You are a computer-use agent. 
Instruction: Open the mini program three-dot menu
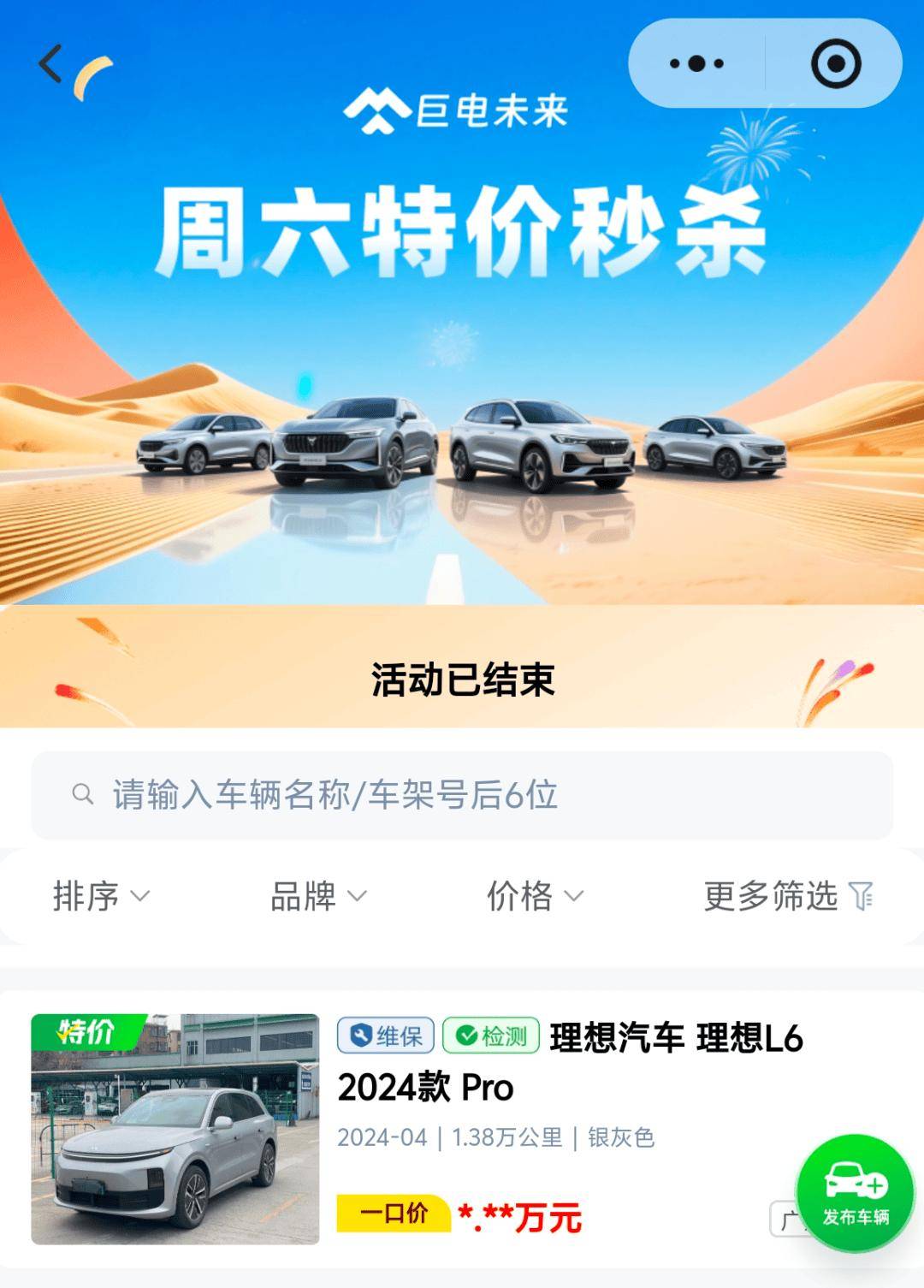(696, 63)
